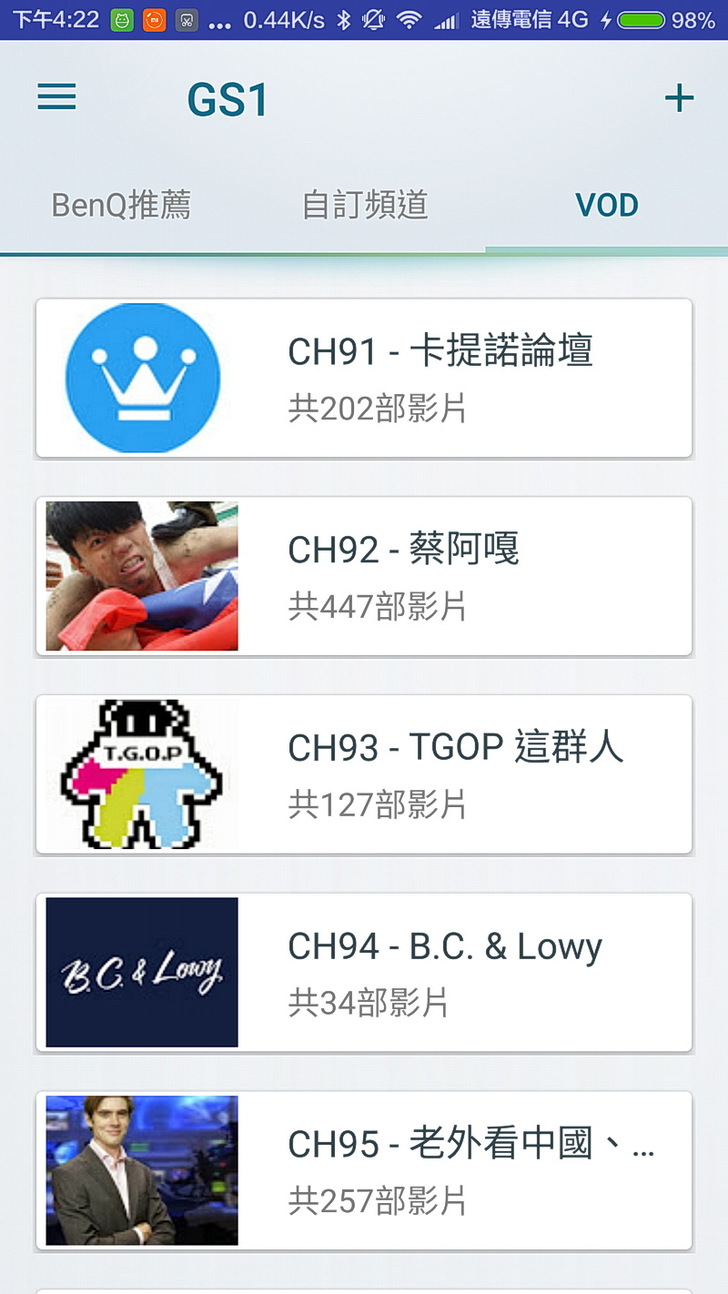
Task: Switch to the BenQ推薦 tab
Action: pyautogui.click(x=121, y=205)
